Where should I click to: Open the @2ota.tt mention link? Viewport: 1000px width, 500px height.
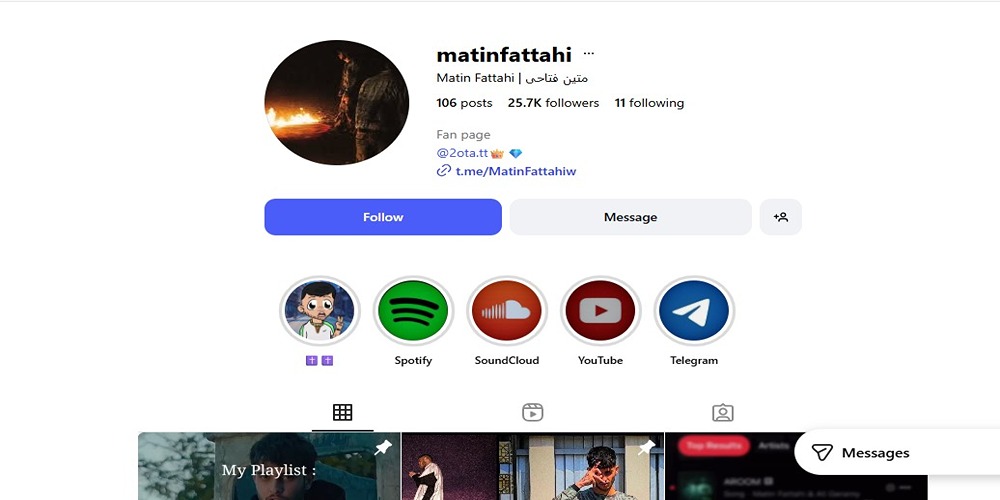(x=462, y=153)
